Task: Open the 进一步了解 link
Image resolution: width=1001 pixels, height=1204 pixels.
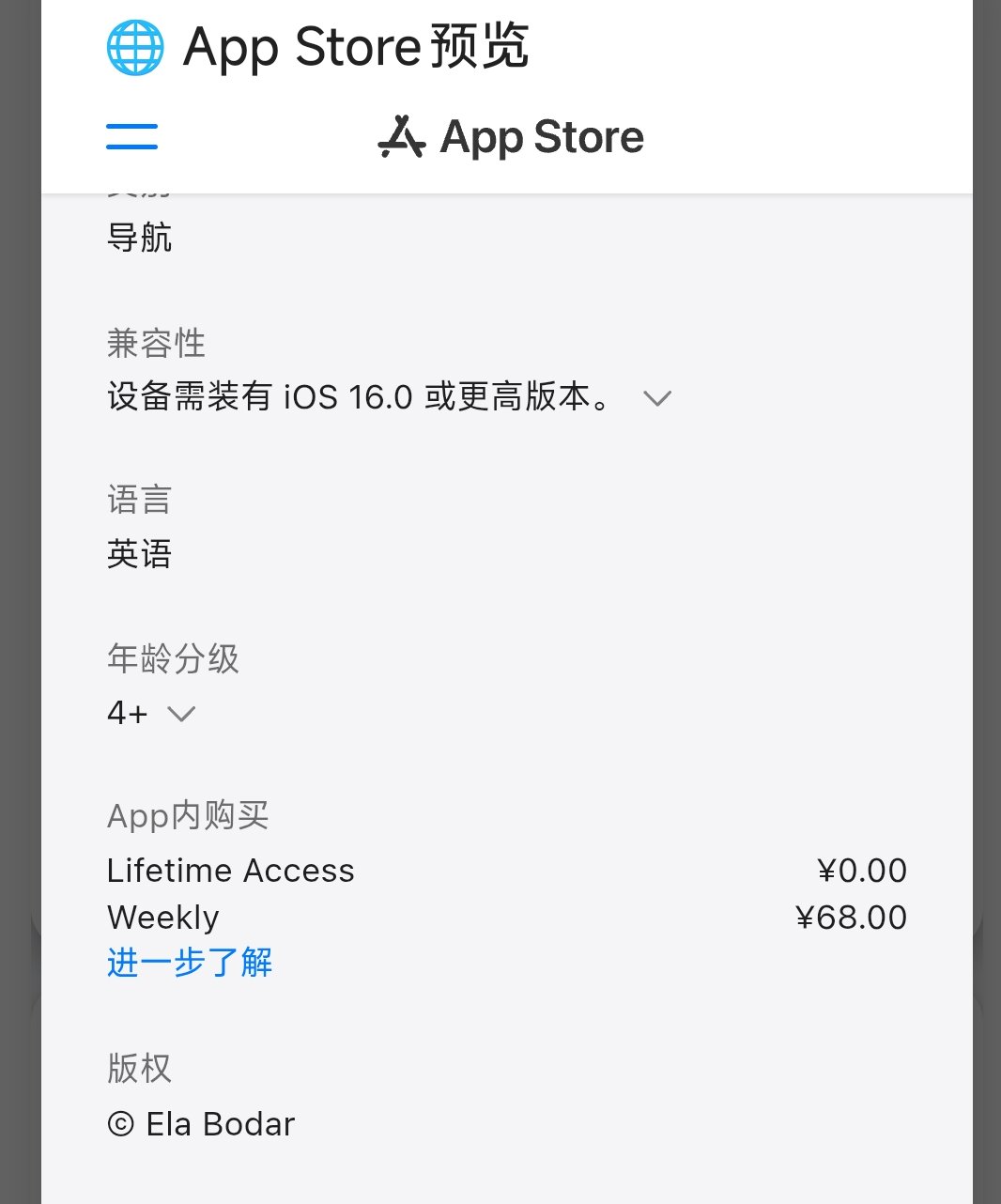Action: click(190, 963)
